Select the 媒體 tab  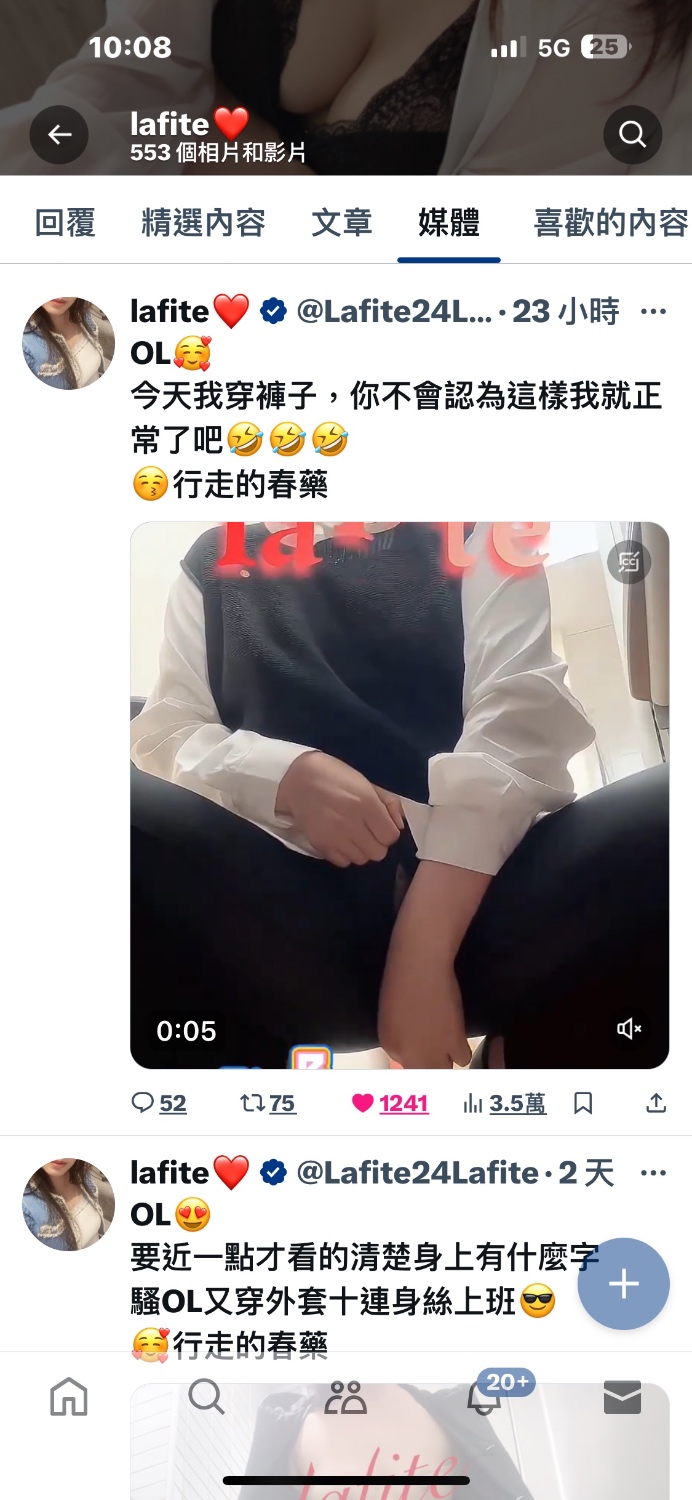click(x=449, y=222)
